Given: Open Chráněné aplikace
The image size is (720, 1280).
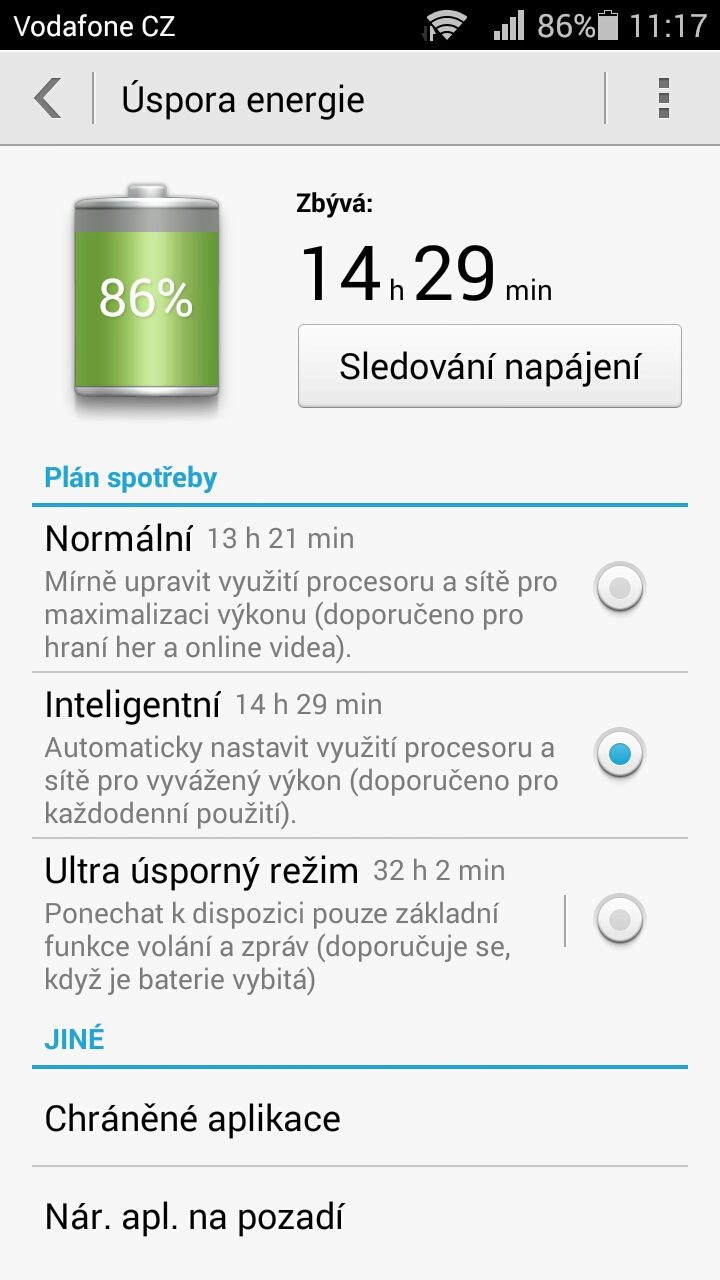Looking at the screenshot, I should (360, 1118).
